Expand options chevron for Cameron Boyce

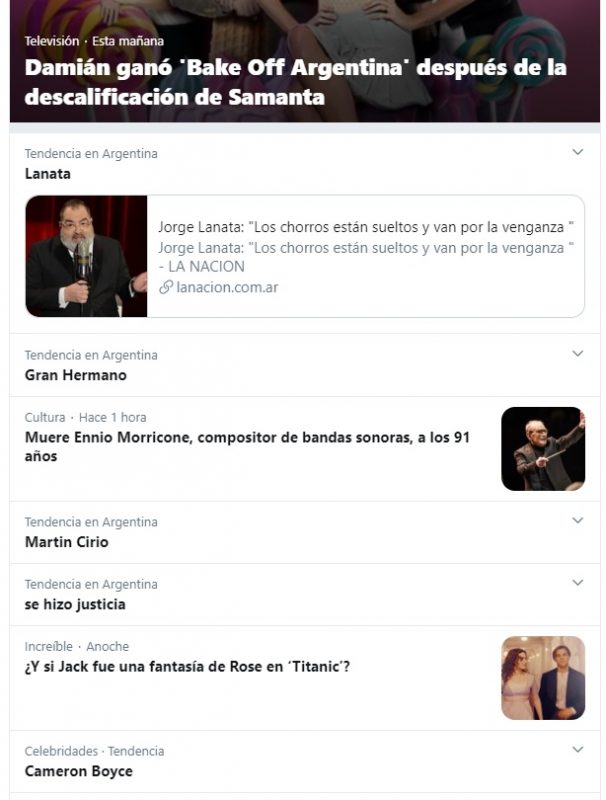(x=577, y=750)
